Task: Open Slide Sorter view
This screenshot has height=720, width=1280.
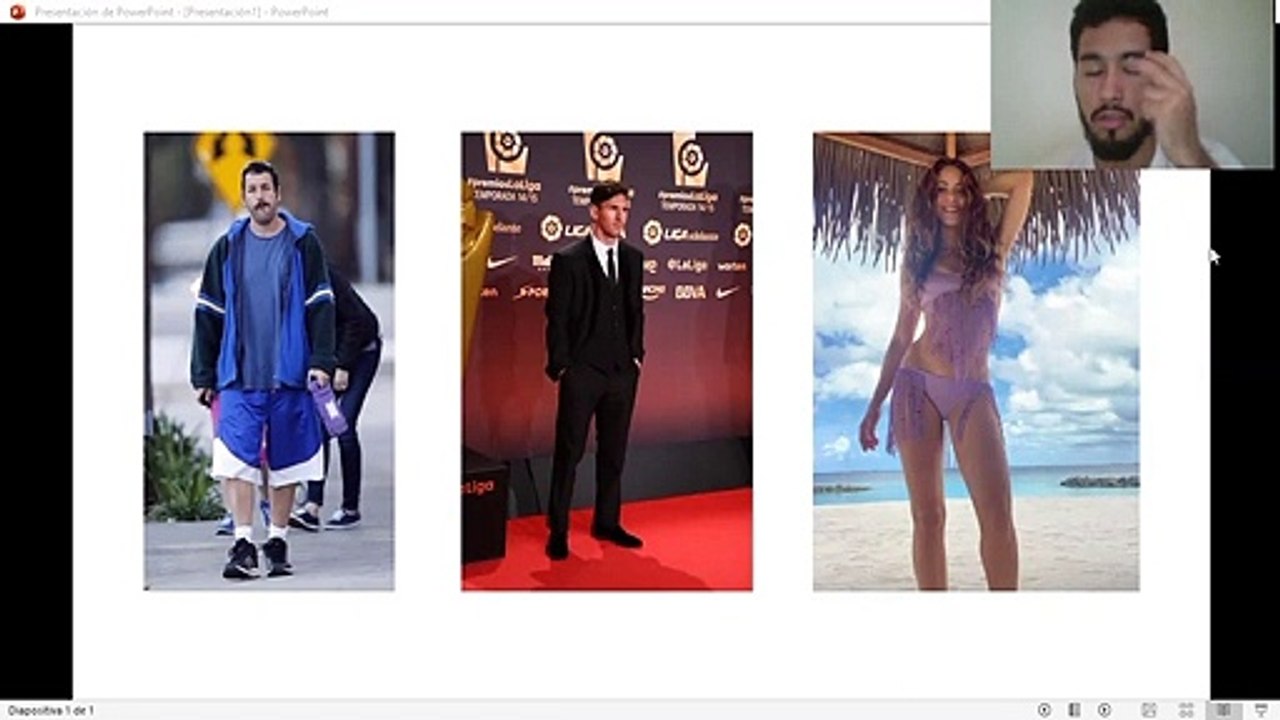Action: pyautogui.click(x=1186, y=710)
